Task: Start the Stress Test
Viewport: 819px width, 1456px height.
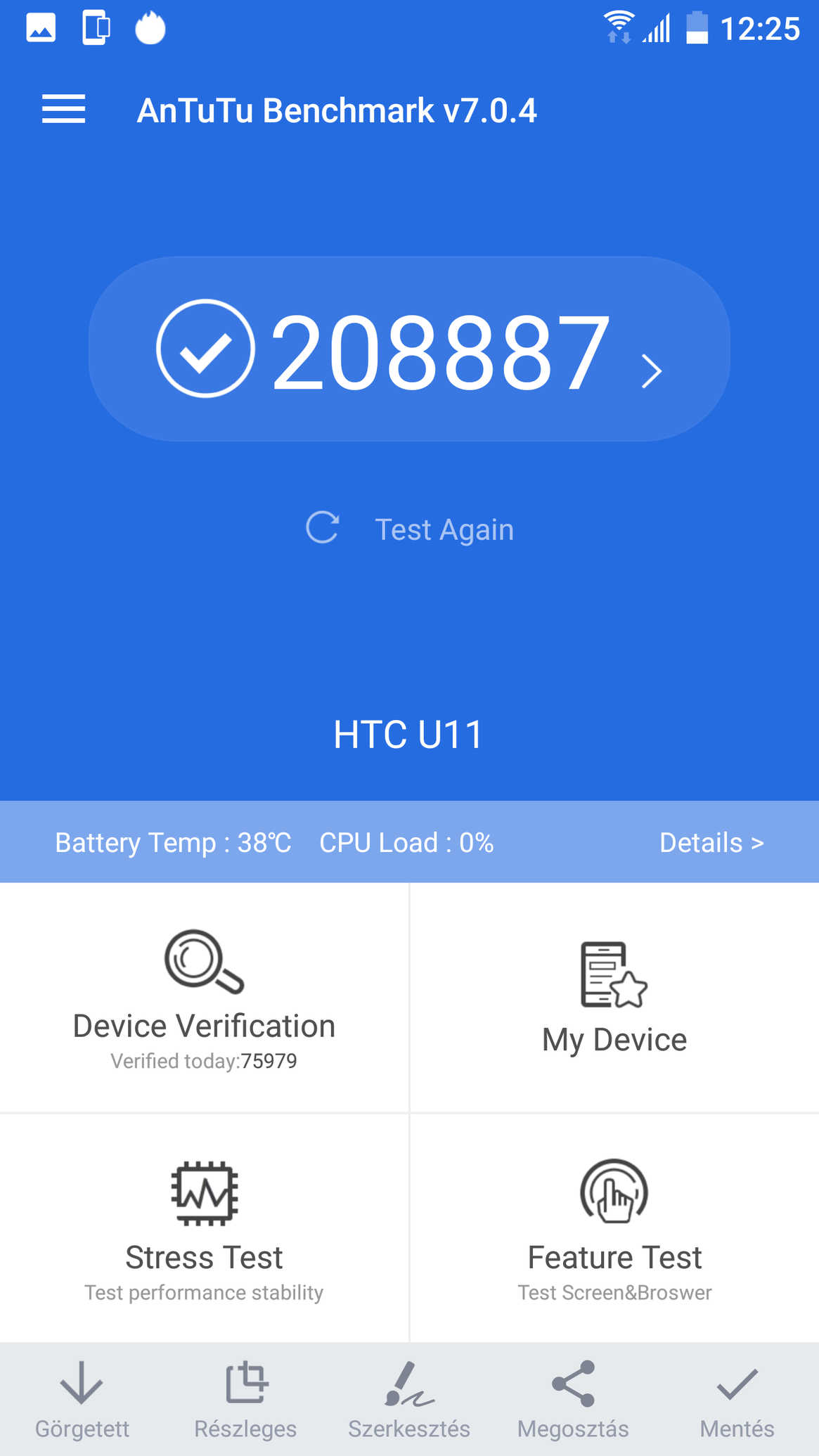Action: click(x=204, y=1228)
